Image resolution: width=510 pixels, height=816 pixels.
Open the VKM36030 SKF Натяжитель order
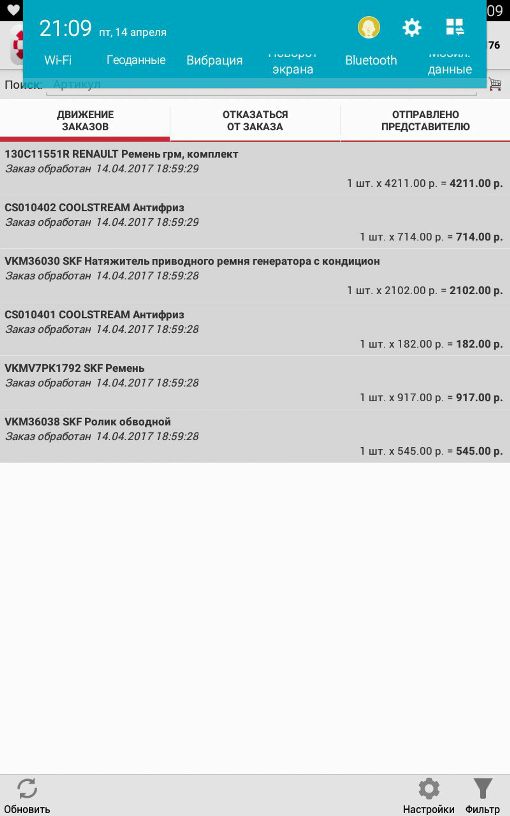click(255, 276)
